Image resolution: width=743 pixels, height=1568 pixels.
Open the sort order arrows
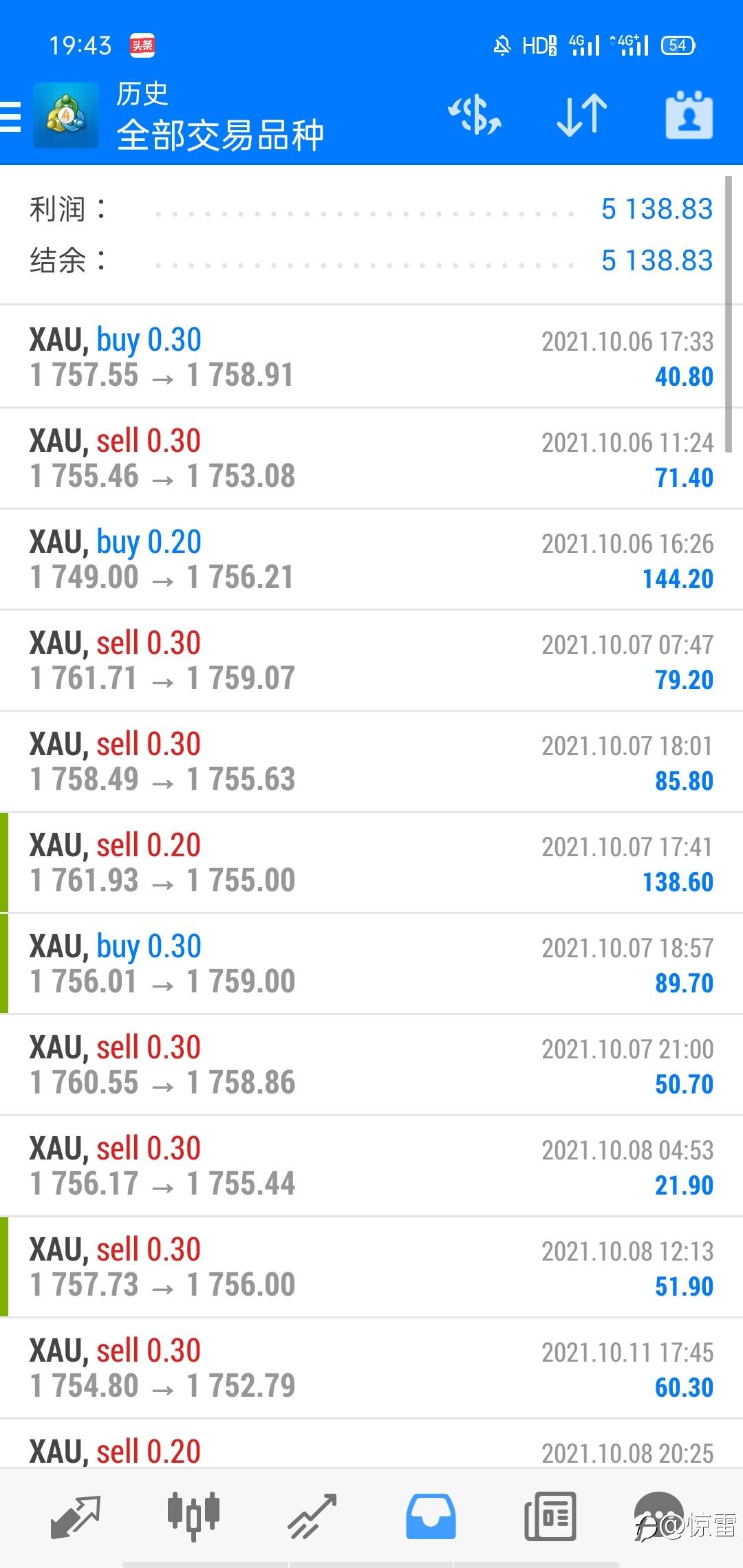tap(582, 115)
